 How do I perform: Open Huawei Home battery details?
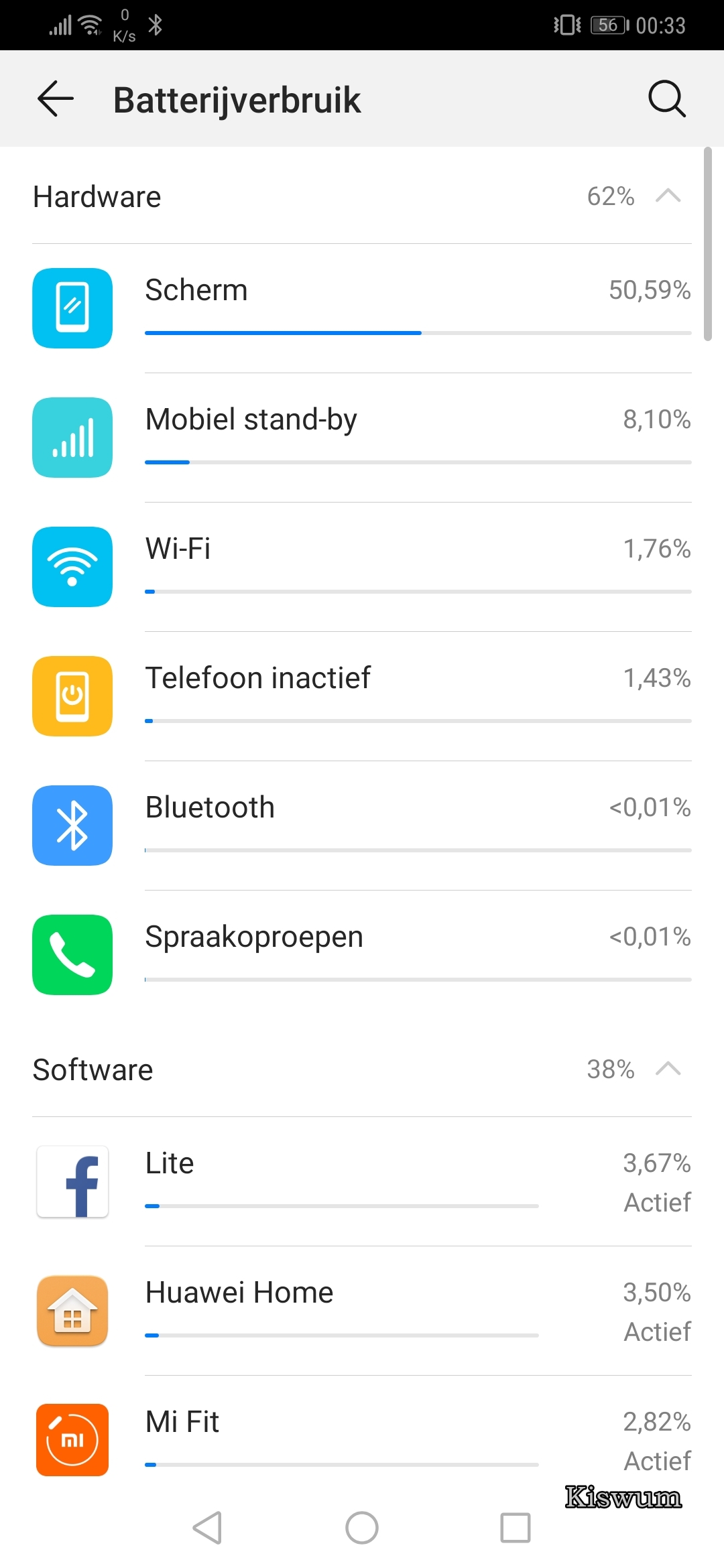362,1311
